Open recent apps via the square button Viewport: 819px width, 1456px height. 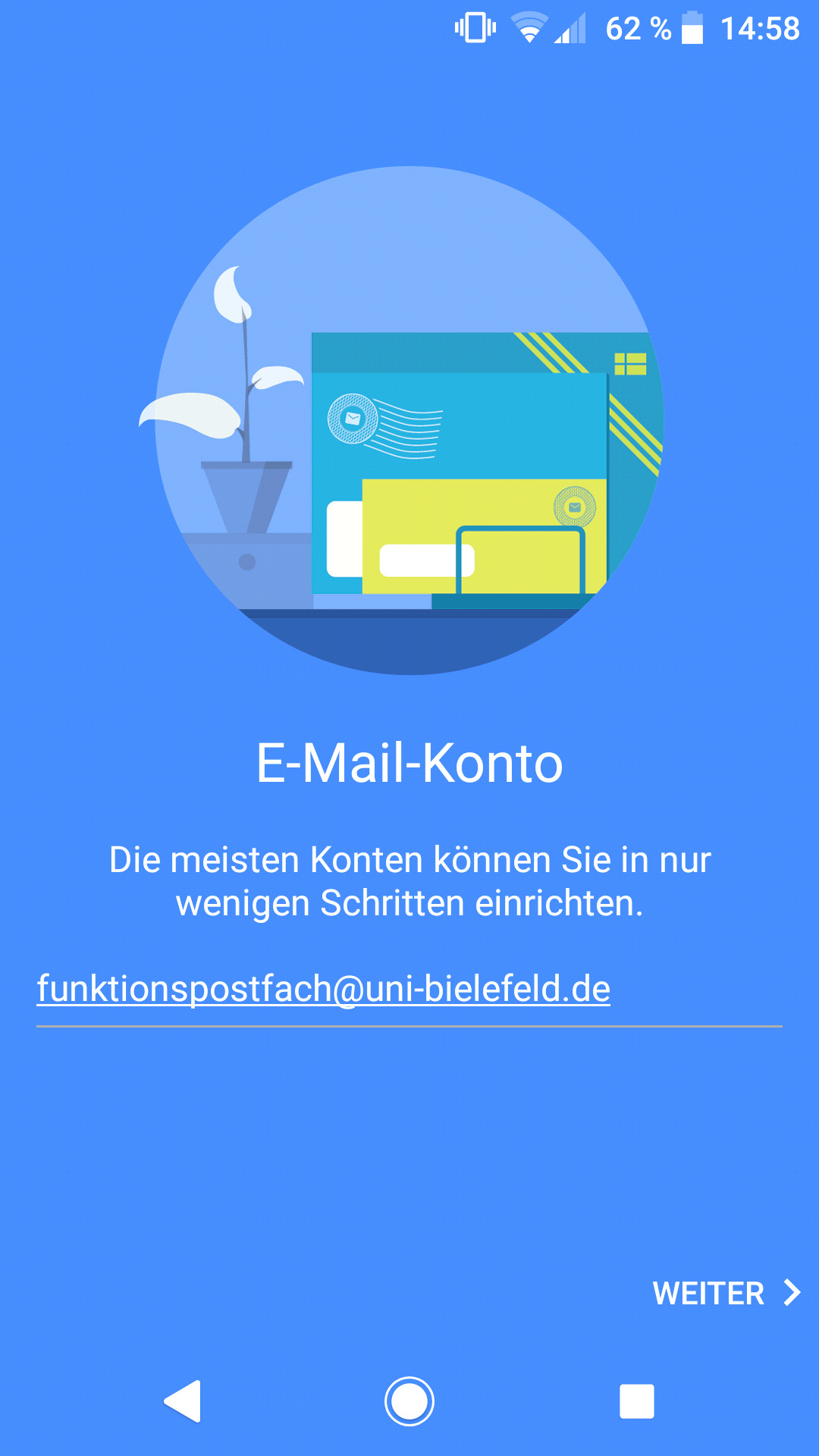(636, 1401)
